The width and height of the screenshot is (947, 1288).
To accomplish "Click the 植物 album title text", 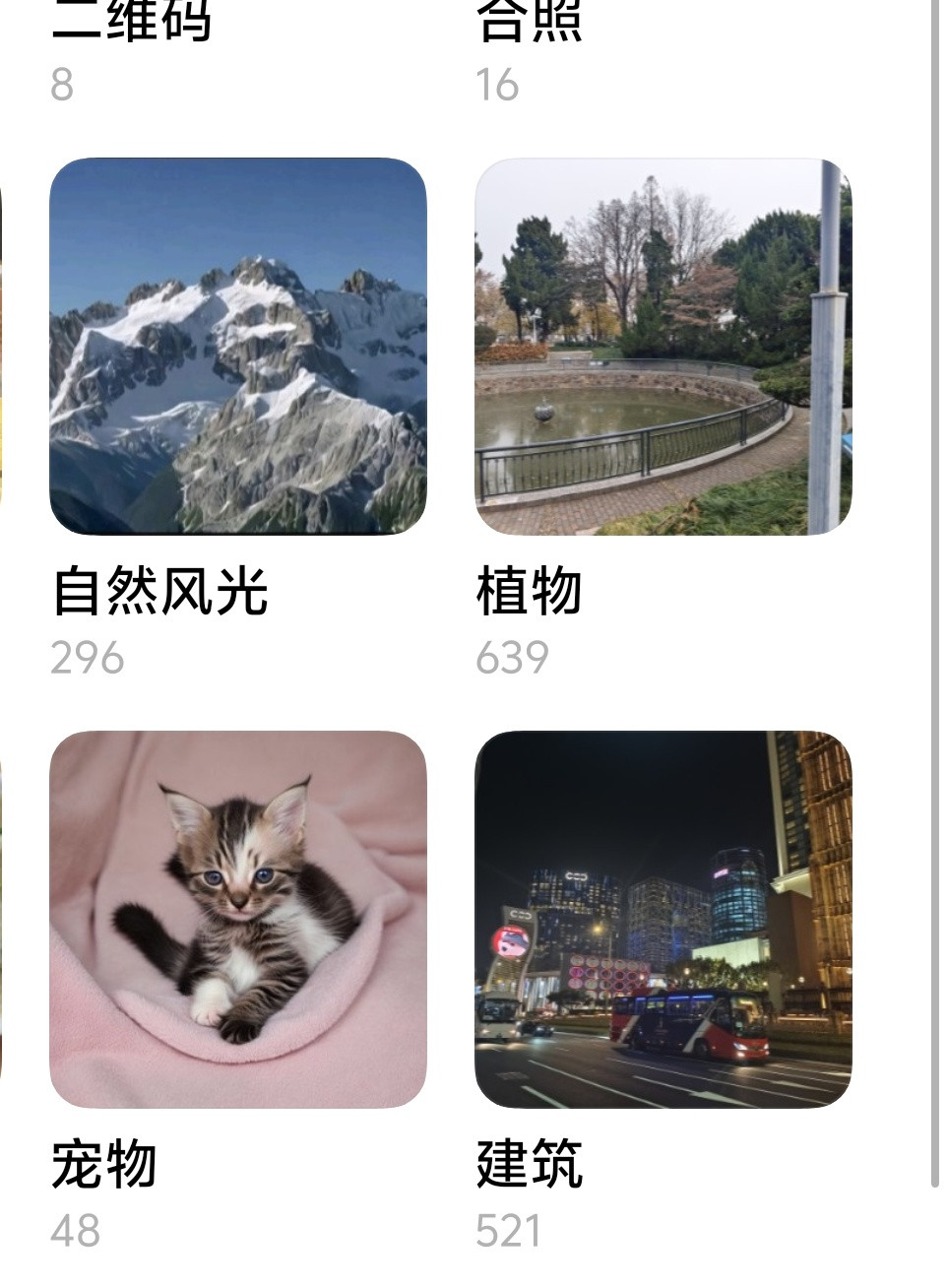I will point(532,591).
